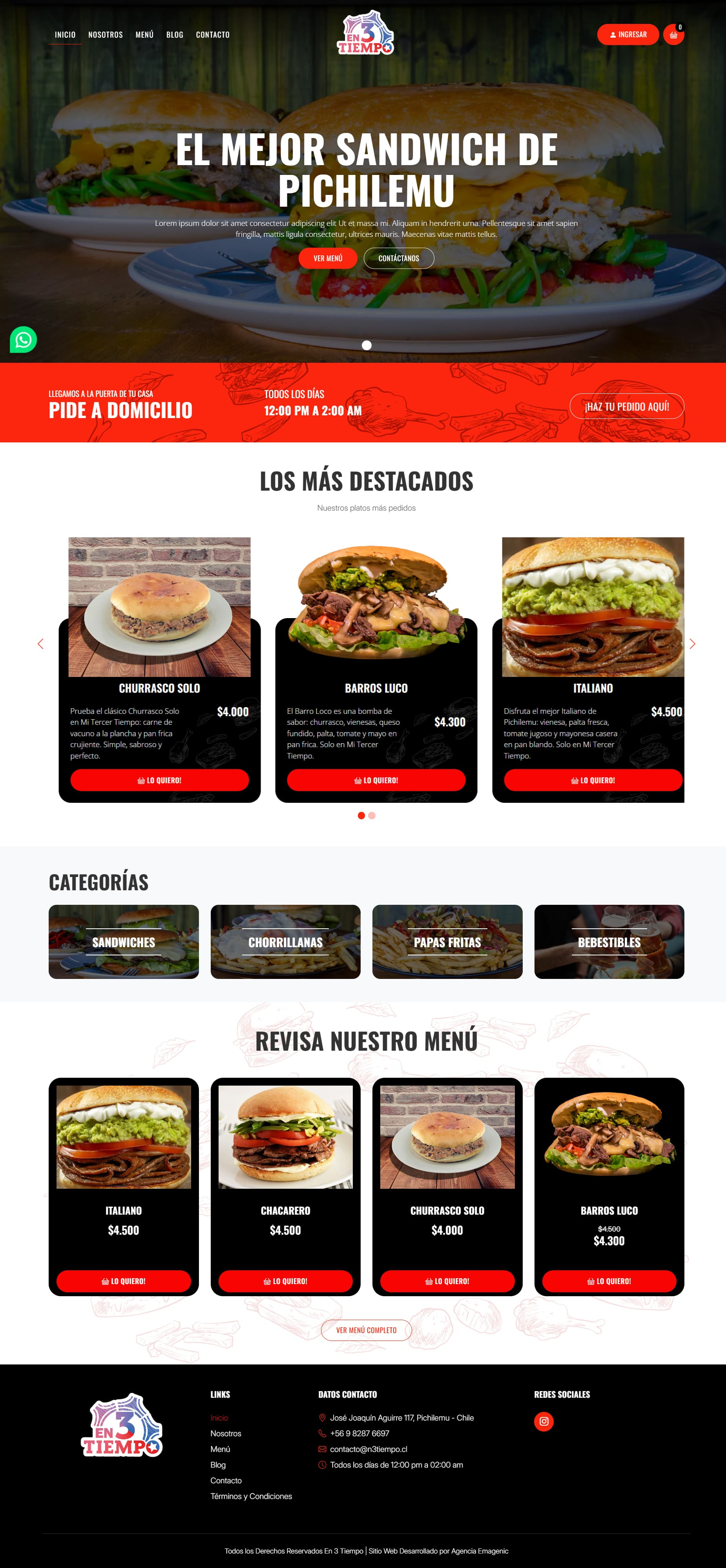Show previous featured dishes with left arrow
This screenshot has height=1568, width=726.
[40, 644]
